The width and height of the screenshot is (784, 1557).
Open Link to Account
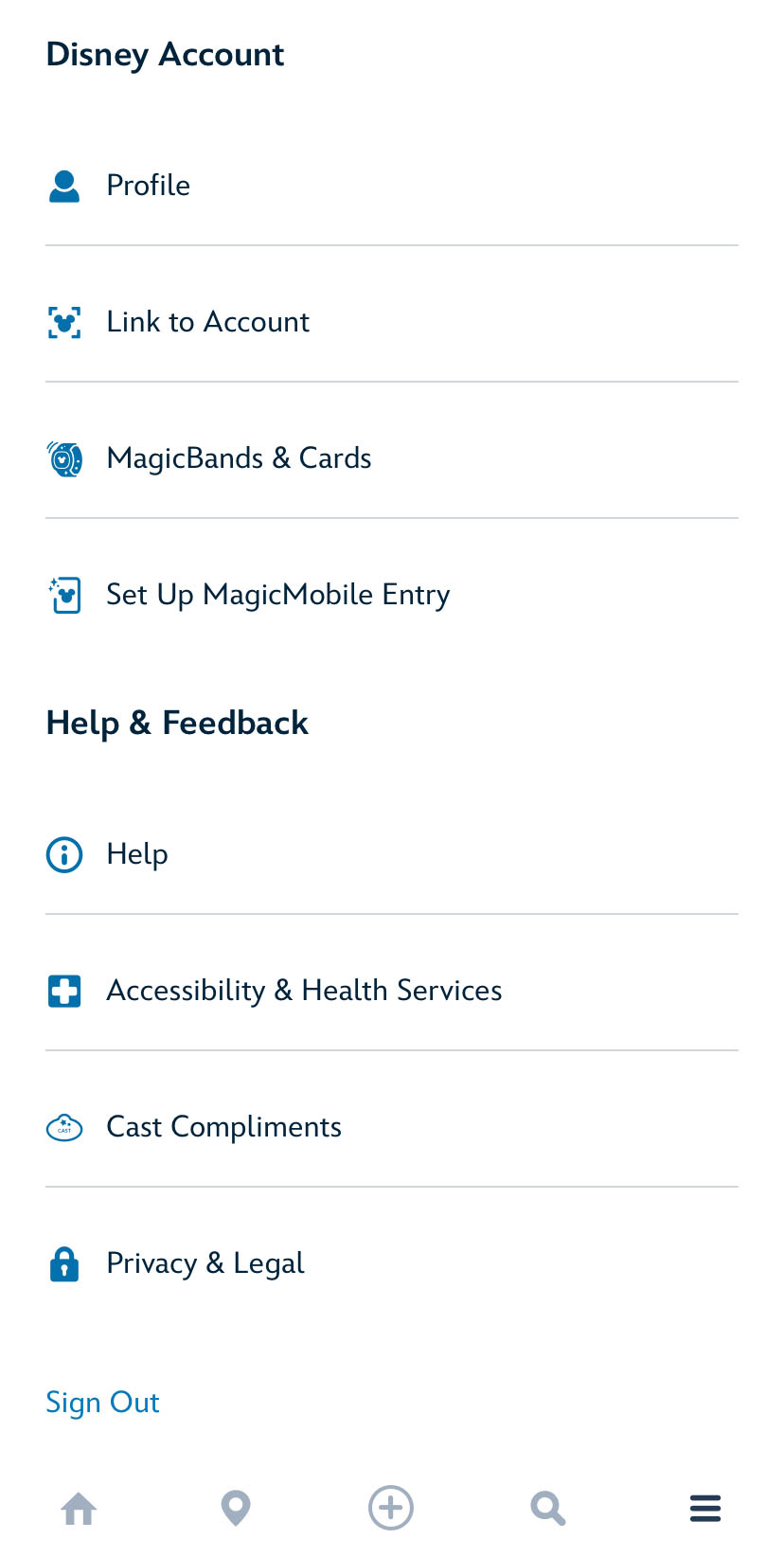pyautogui.click(x=207, y=322)
